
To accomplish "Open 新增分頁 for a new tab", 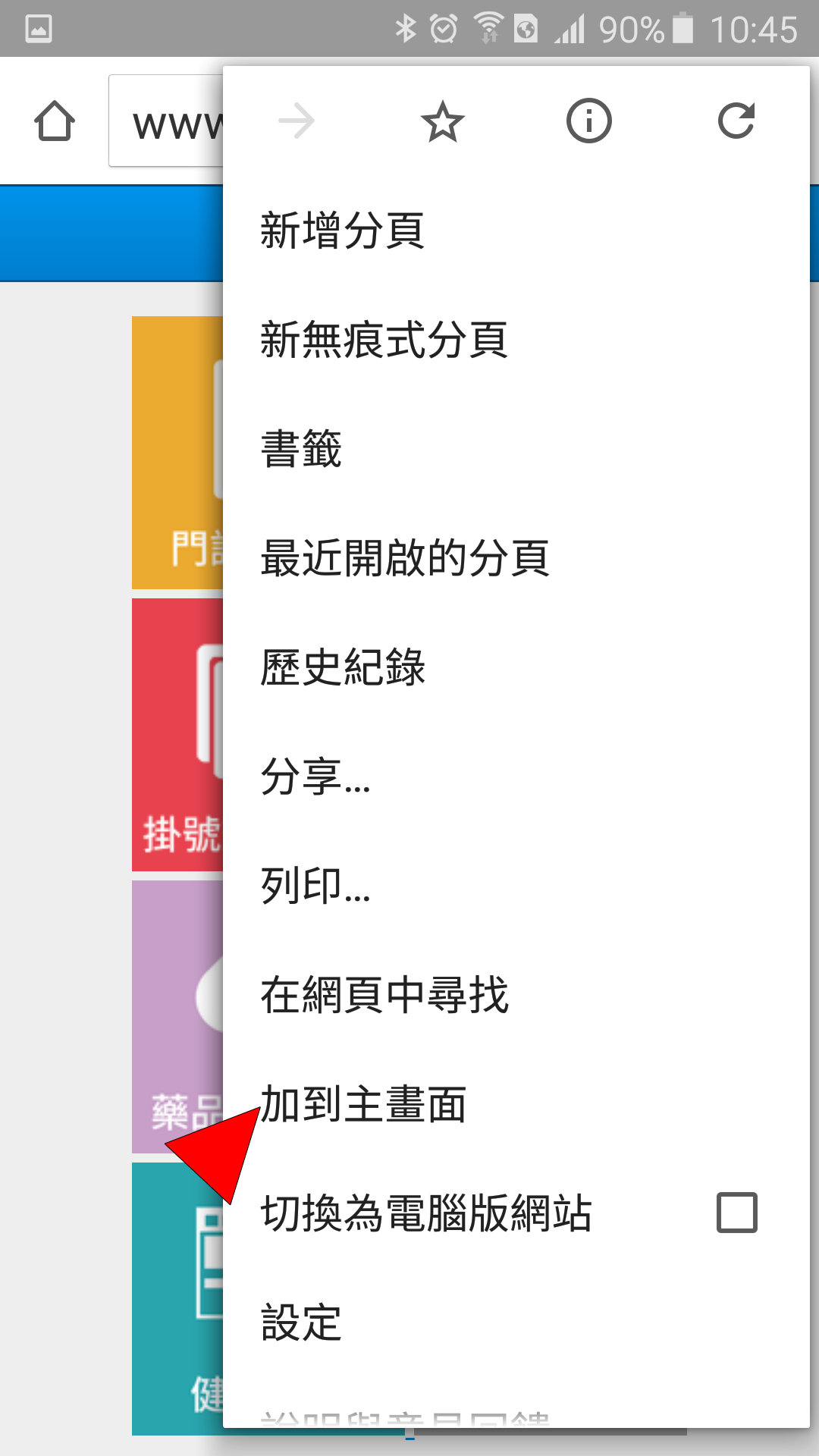I will coord(516,231).
